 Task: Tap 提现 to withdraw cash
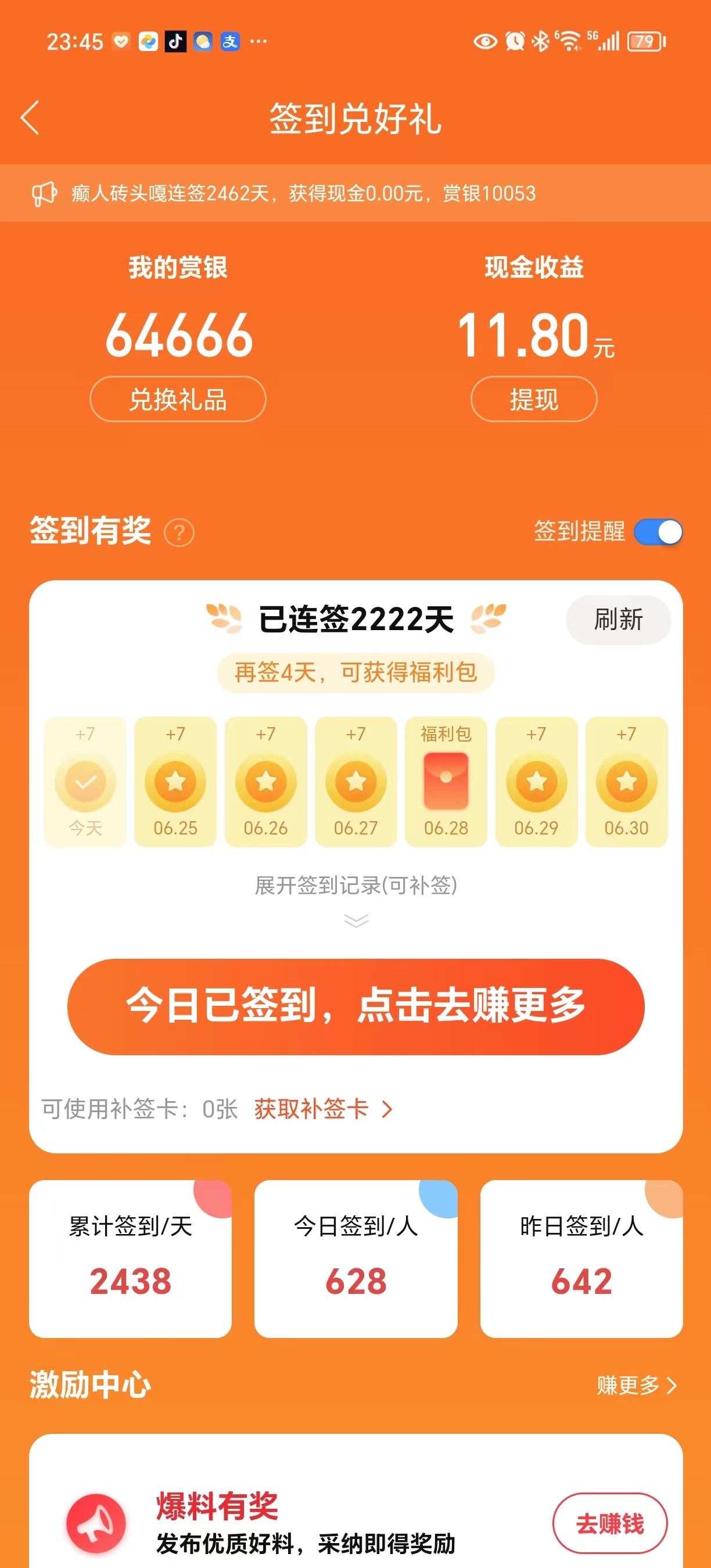(534, 400)
